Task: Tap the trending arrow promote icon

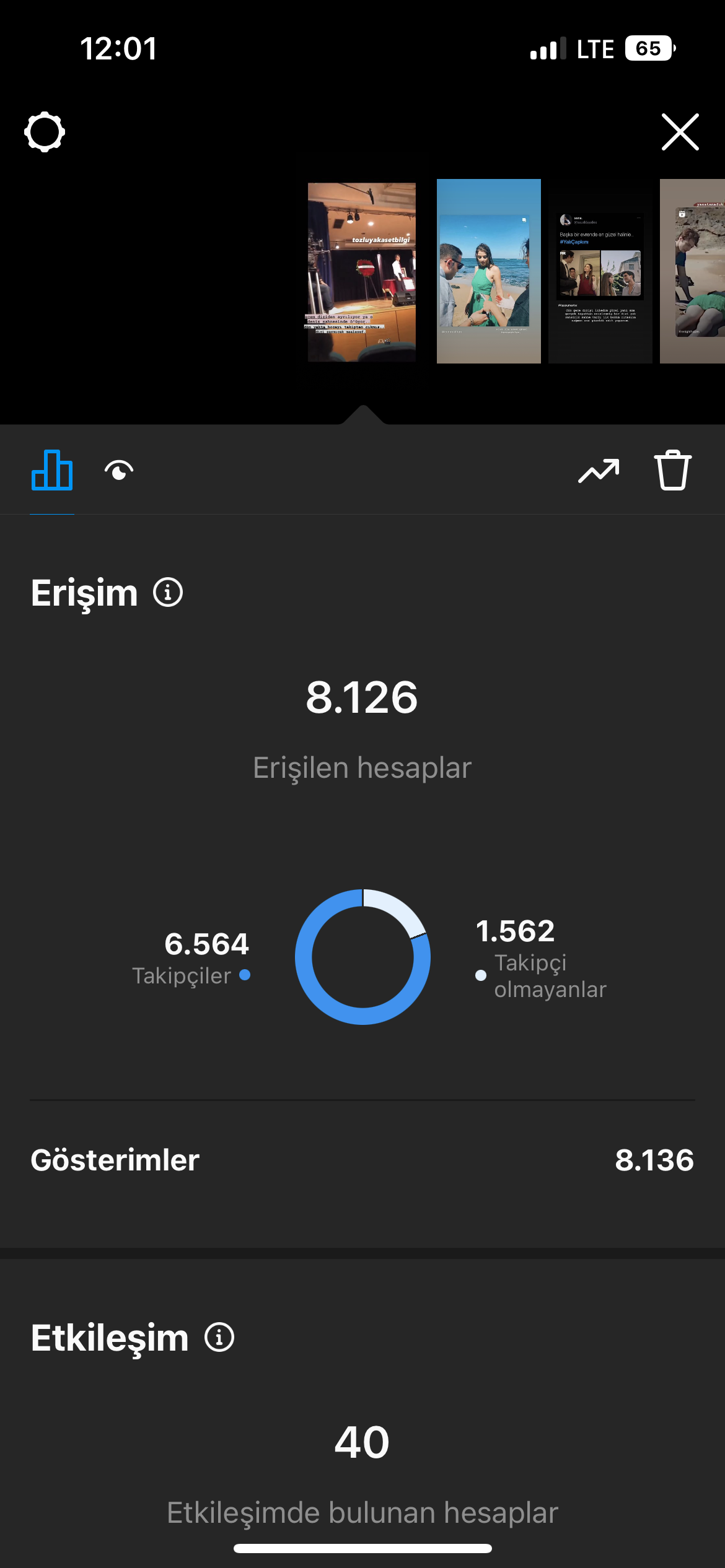Action: pyautogui.click(x=599, y=471)
